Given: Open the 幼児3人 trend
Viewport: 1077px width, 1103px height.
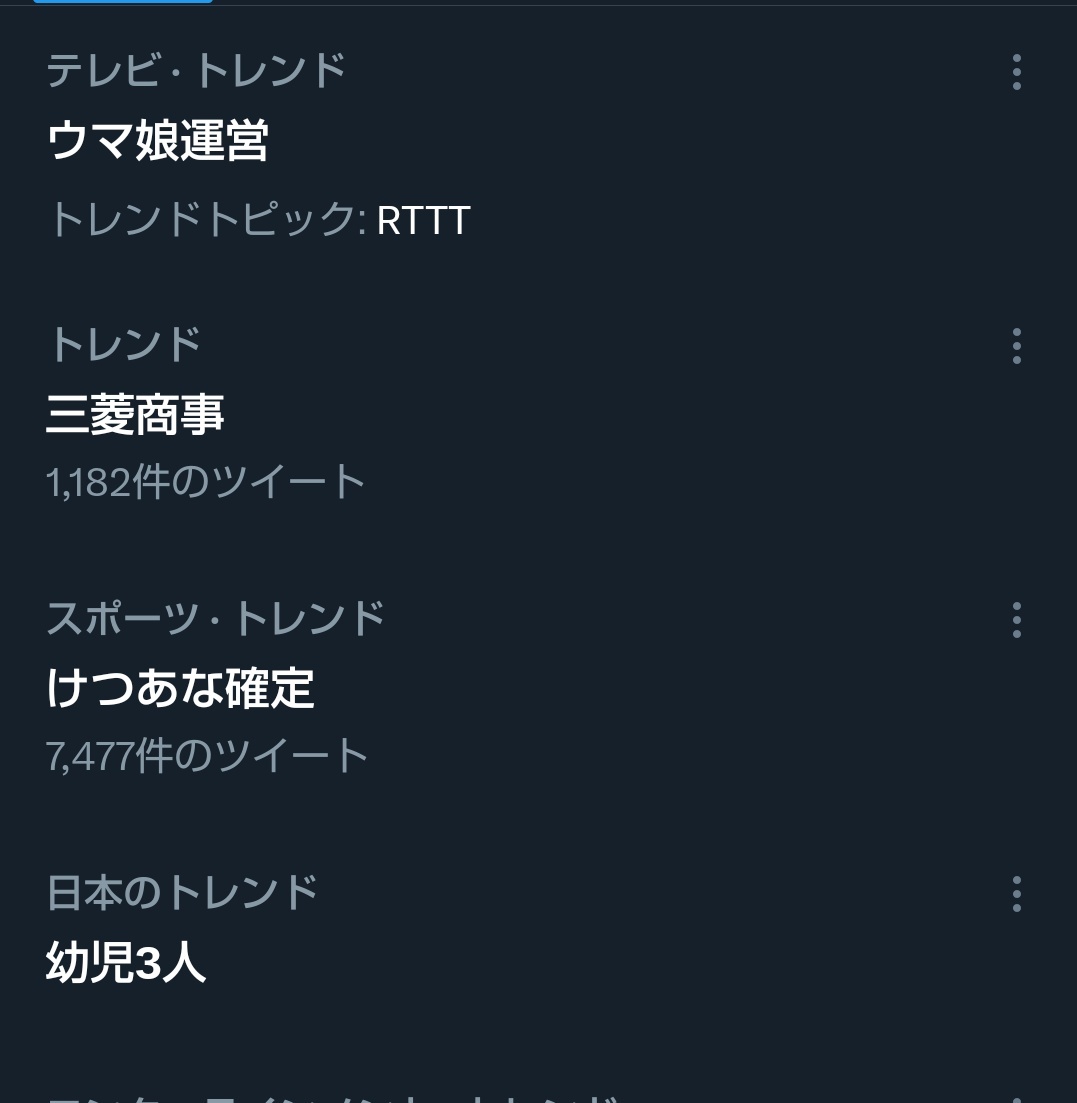Looking at the screenshot, I should [x=126, y=962].
